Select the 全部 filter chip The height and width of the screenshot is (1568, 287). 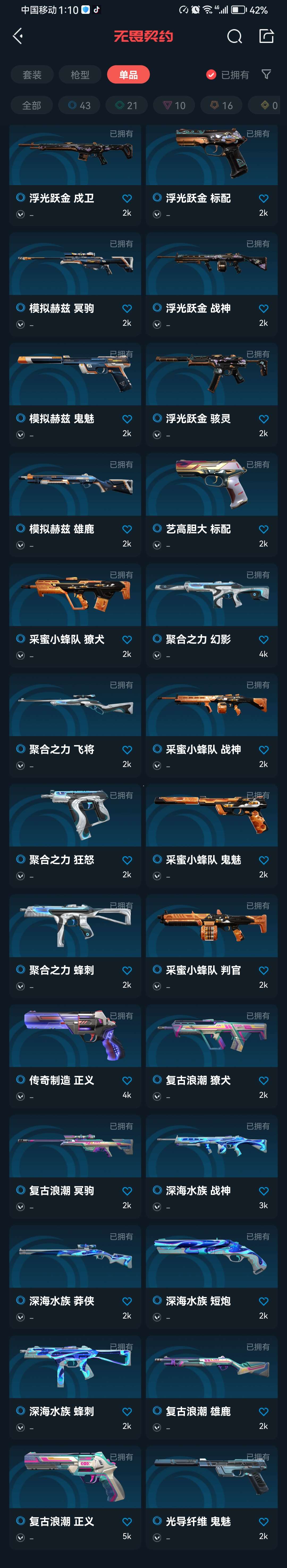32,105
